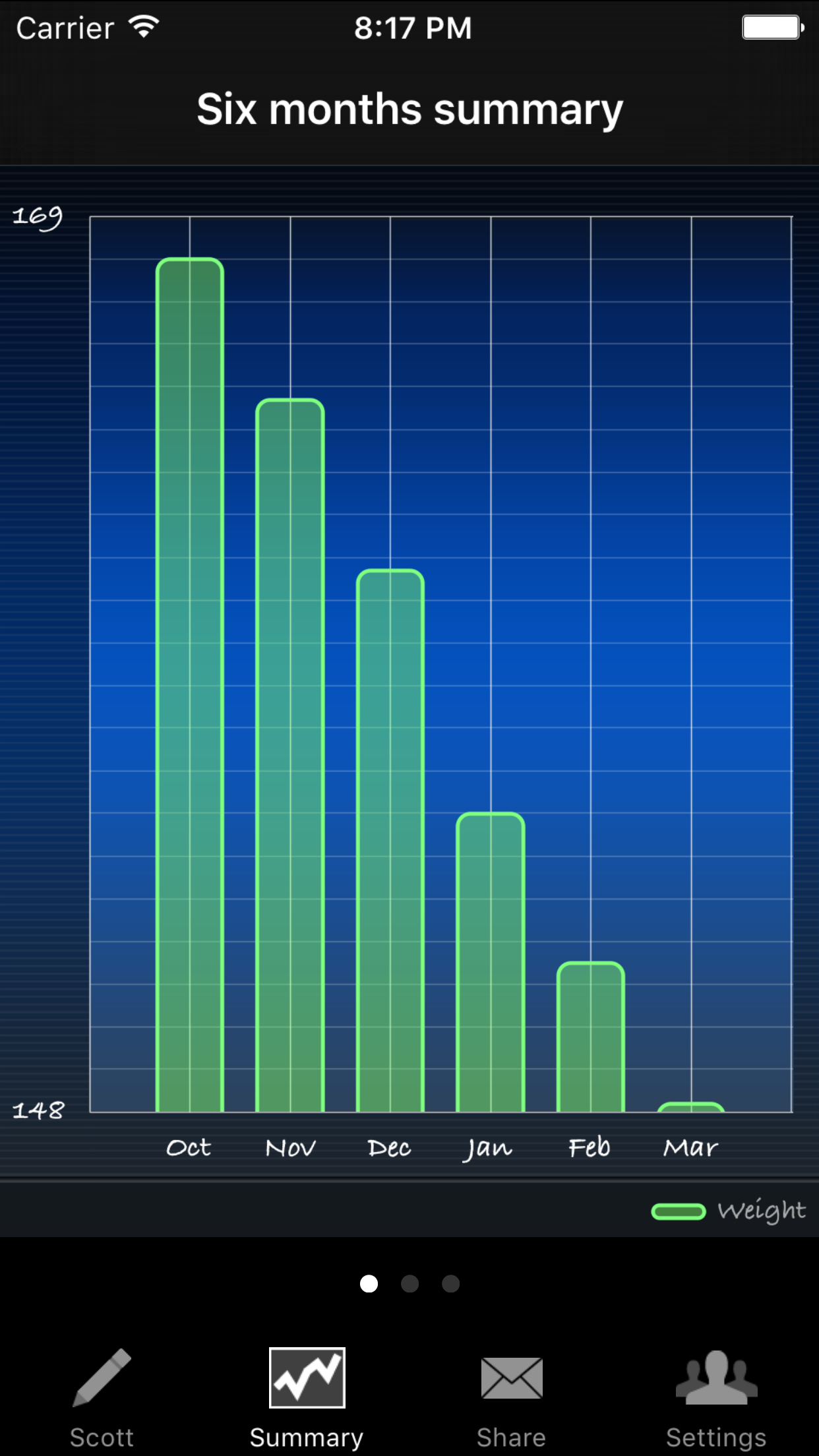Switch to the Scott tab
This screenshot has height=1456, width=819.
pos(102,1397)
